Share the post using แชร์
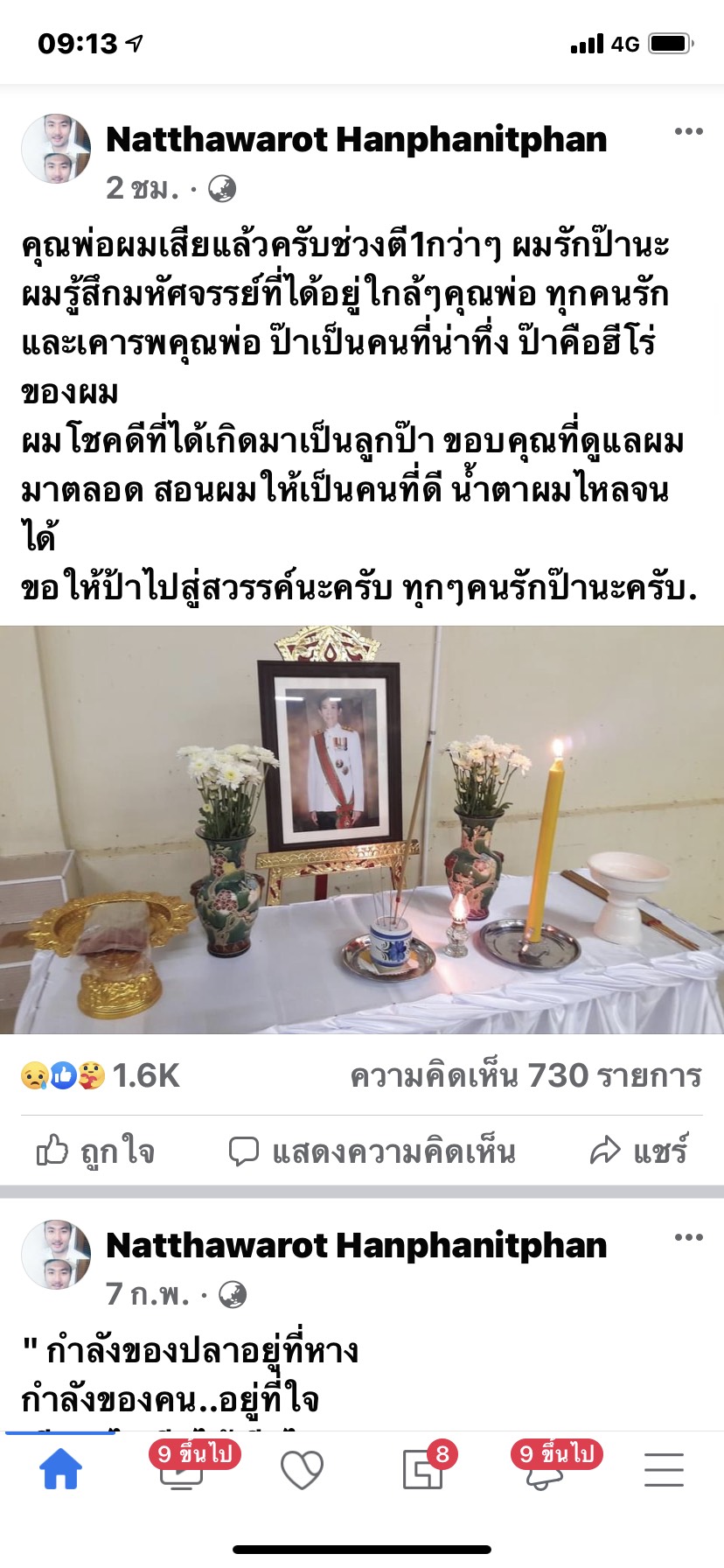This screenshot has width=724, height=1568. [640, 1151]
